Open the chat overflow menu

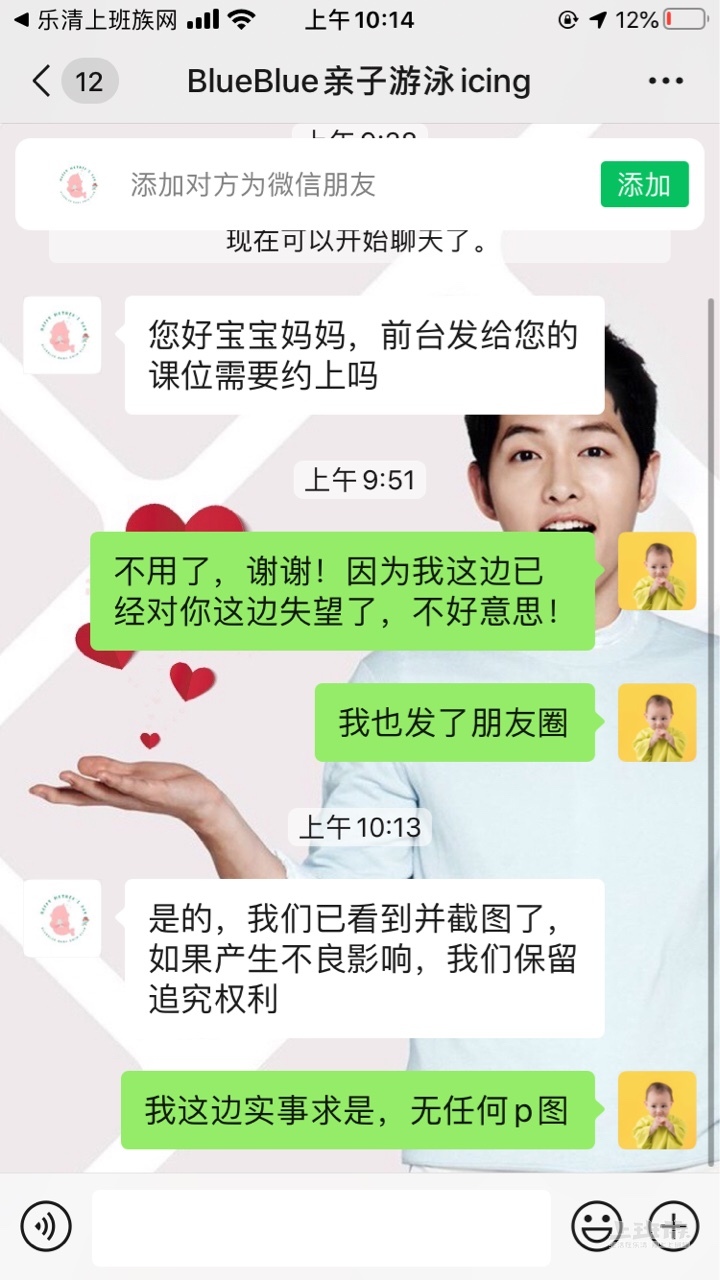pos(665,81)
